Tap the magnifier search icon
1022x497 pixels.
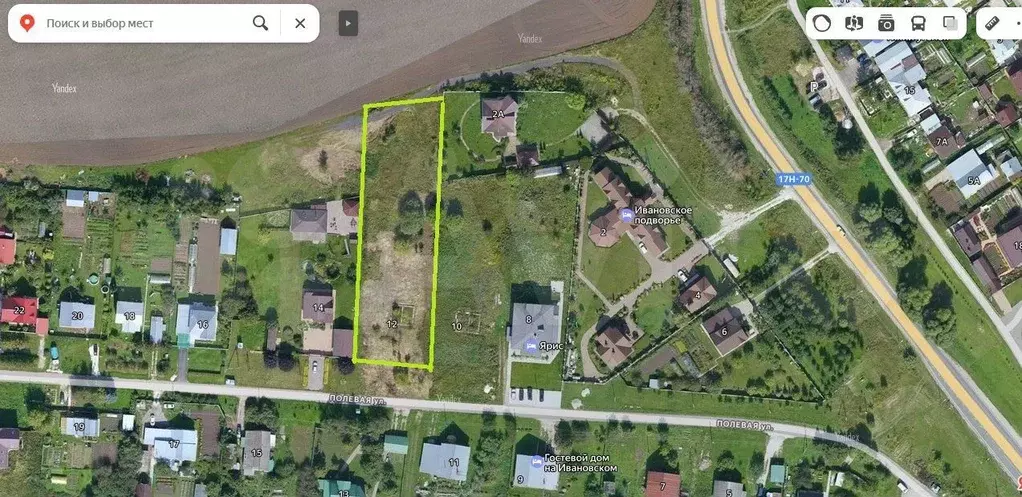click(x=260, y=23)
